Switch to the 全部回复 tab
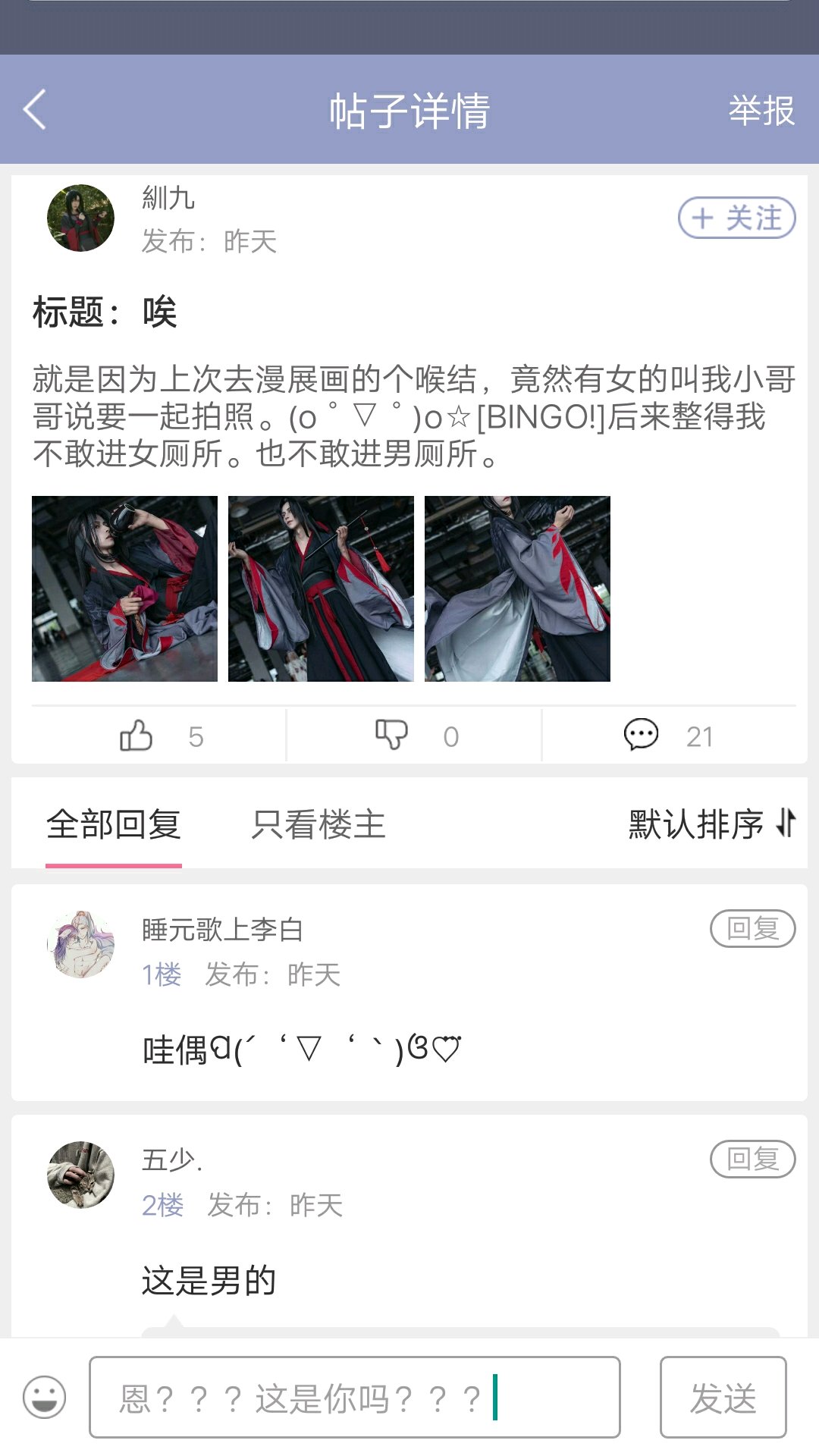This screenshot has width=819, height=1456. coord(114,824)
